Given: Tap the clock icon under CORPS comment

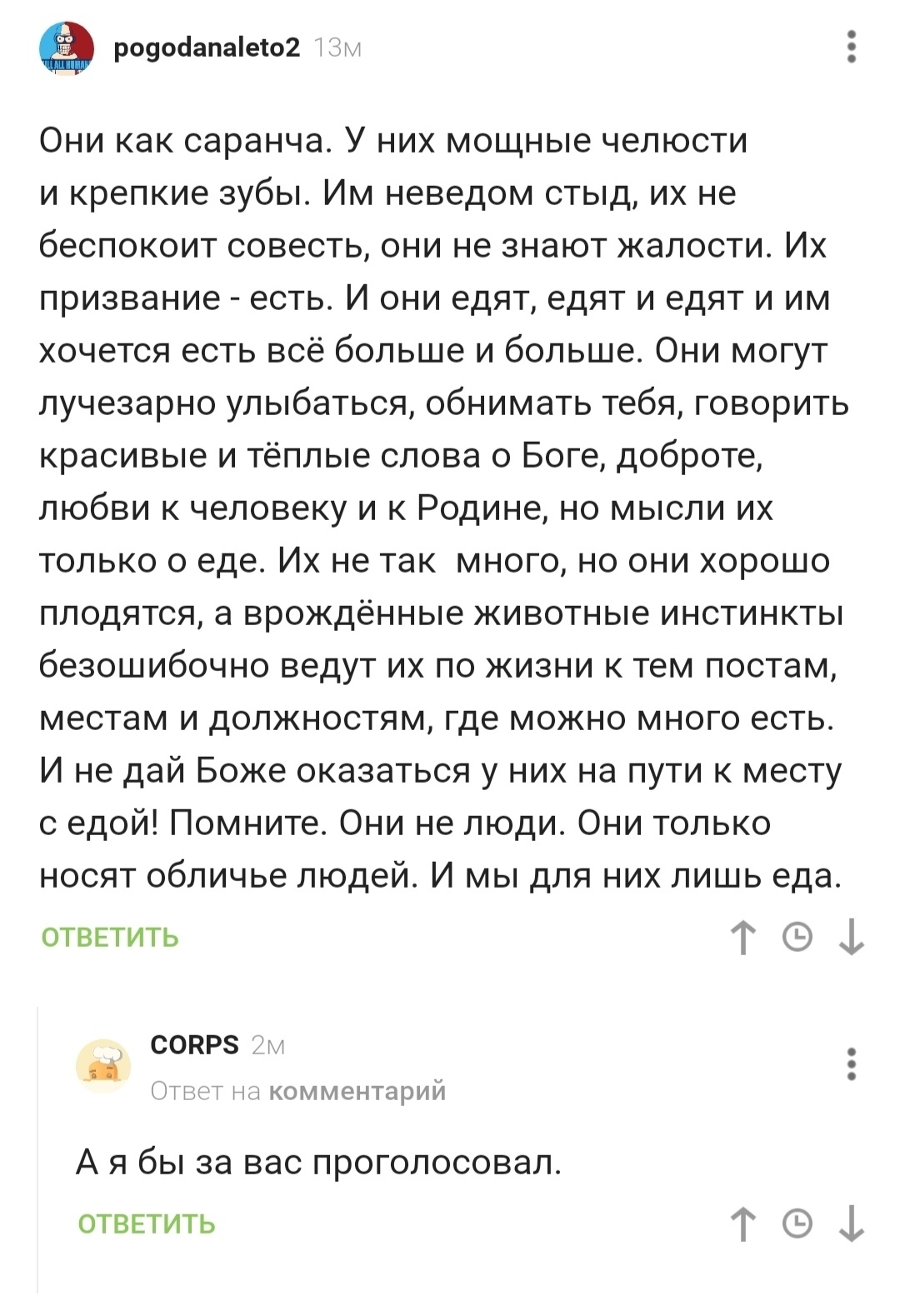Looking at the screenshot, I should tap(797, 1224).
